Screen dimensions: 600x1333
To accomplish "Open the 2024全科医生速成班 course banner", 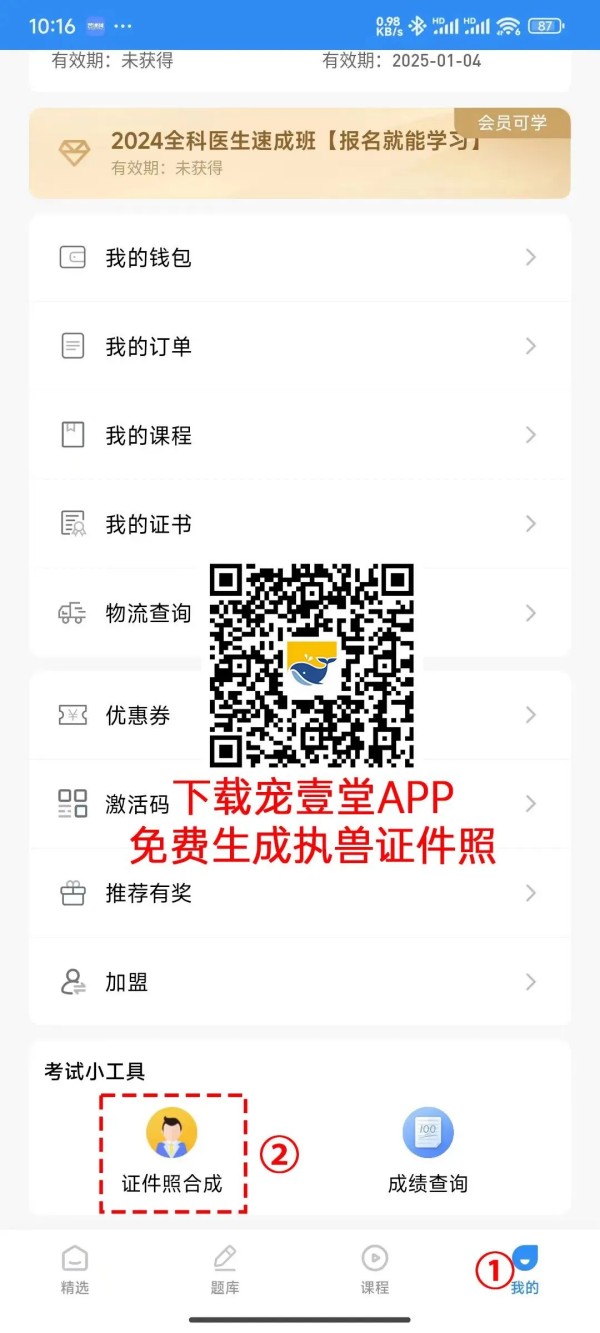I will pyautogui.click(x=300, y=153).
